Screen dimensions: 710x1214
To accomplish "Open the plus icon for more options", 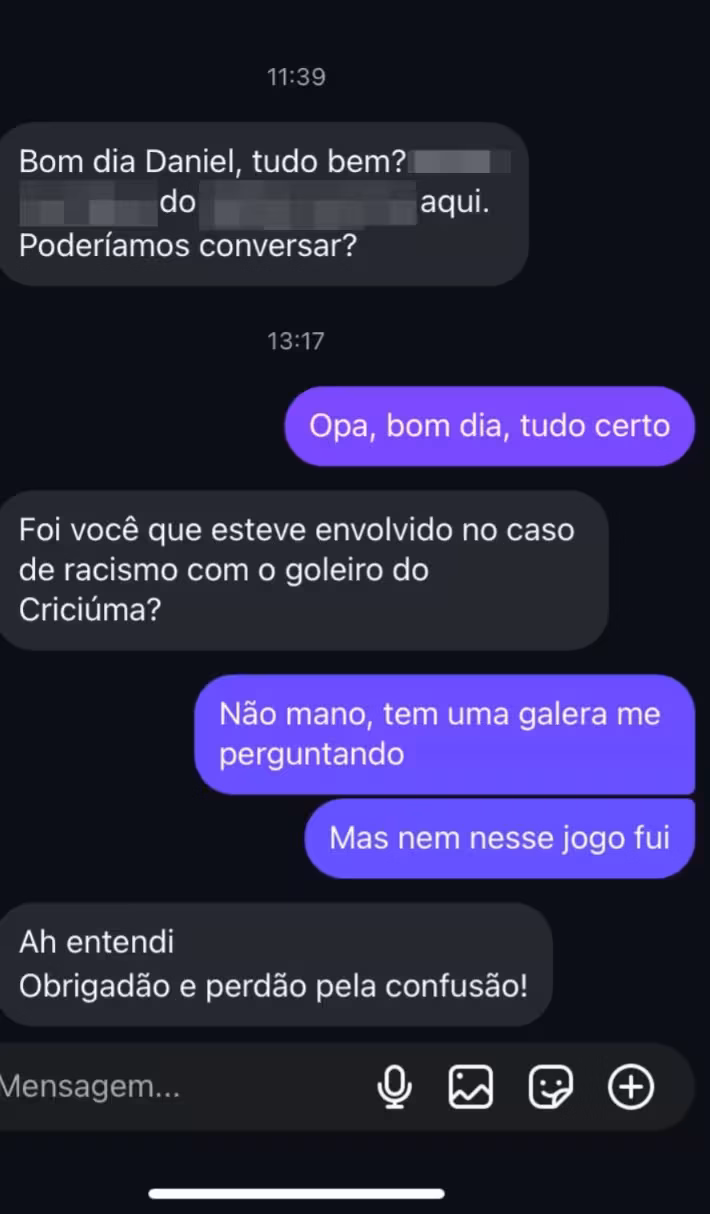I will pos(631,1087).
